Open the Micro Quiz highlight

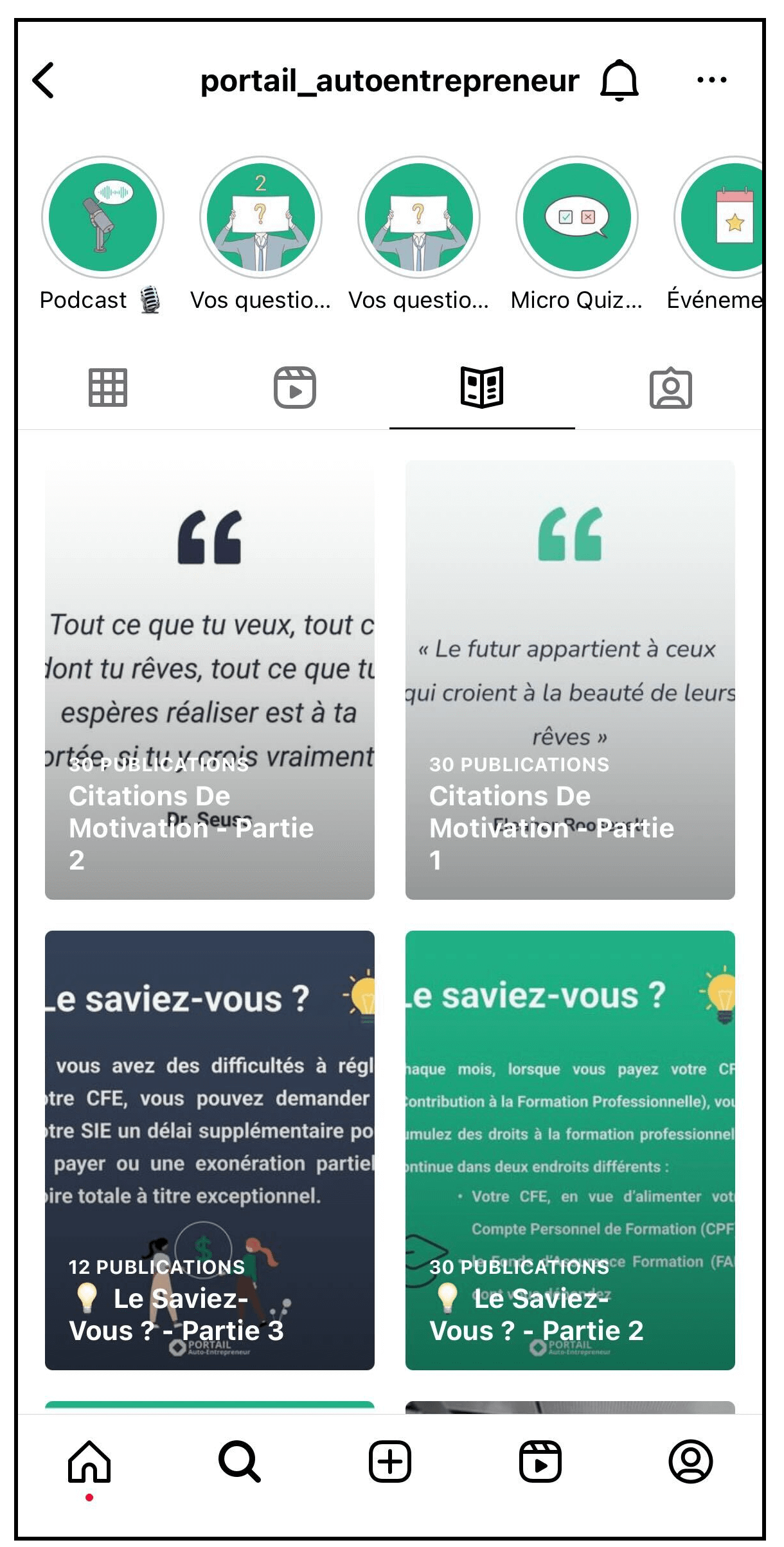click(x=576, y=217)
